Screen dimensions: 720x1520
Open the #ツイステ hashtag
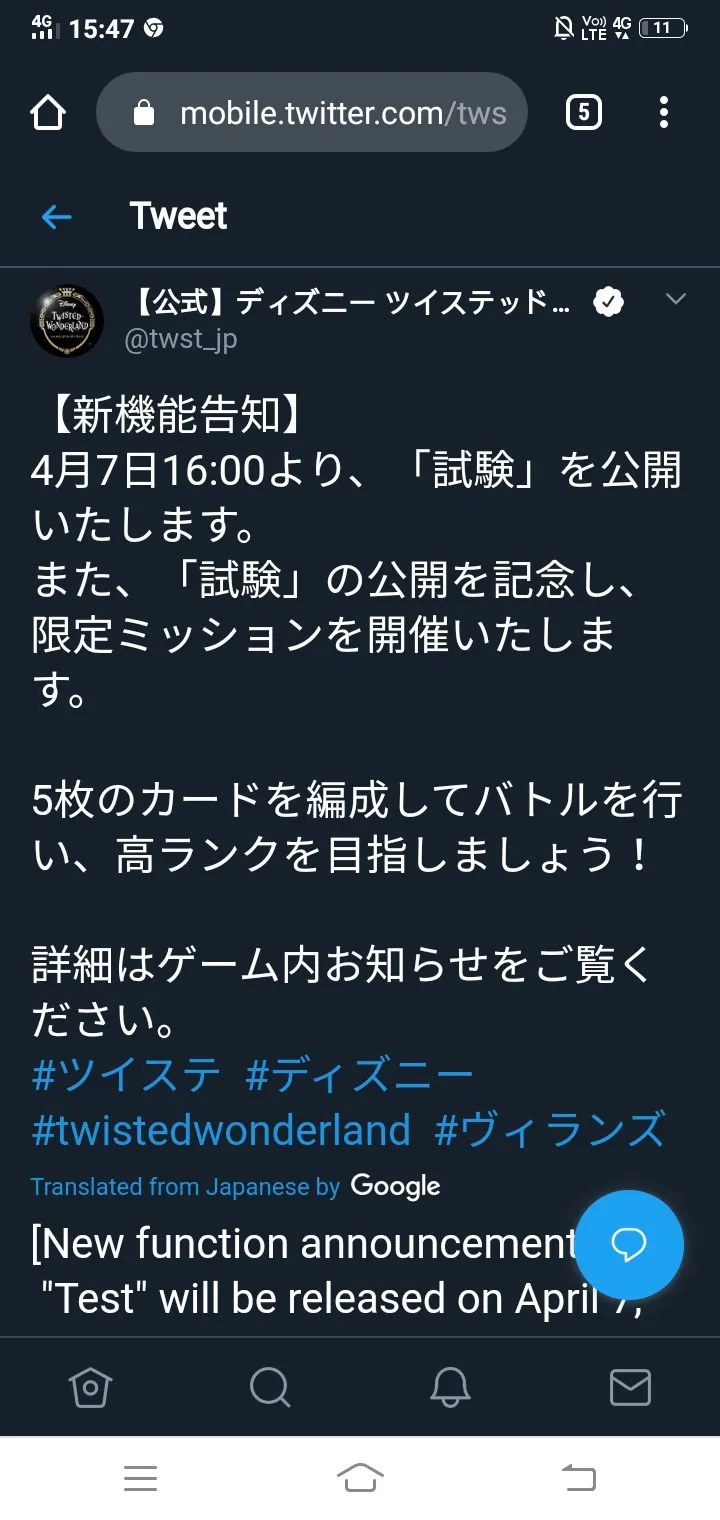[126, 1076]
